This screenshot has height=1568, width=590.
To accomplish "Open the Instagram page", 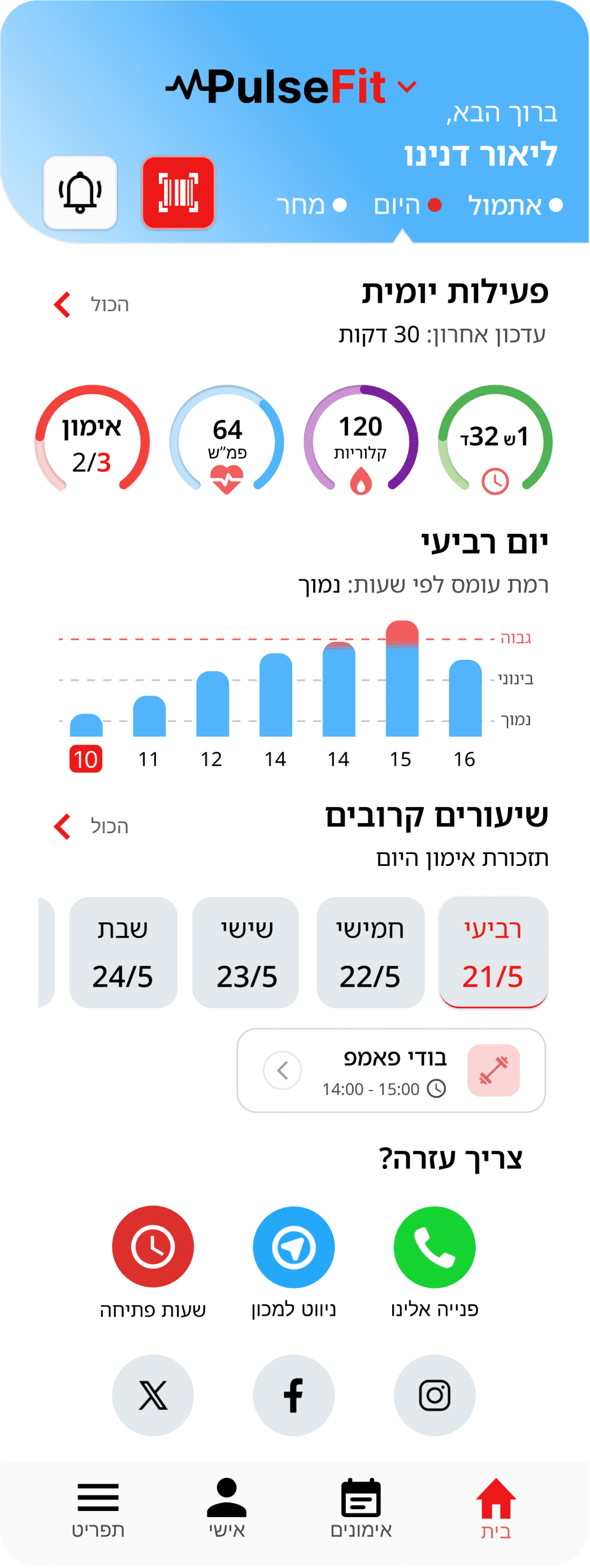I will (x=434, y=1395).
